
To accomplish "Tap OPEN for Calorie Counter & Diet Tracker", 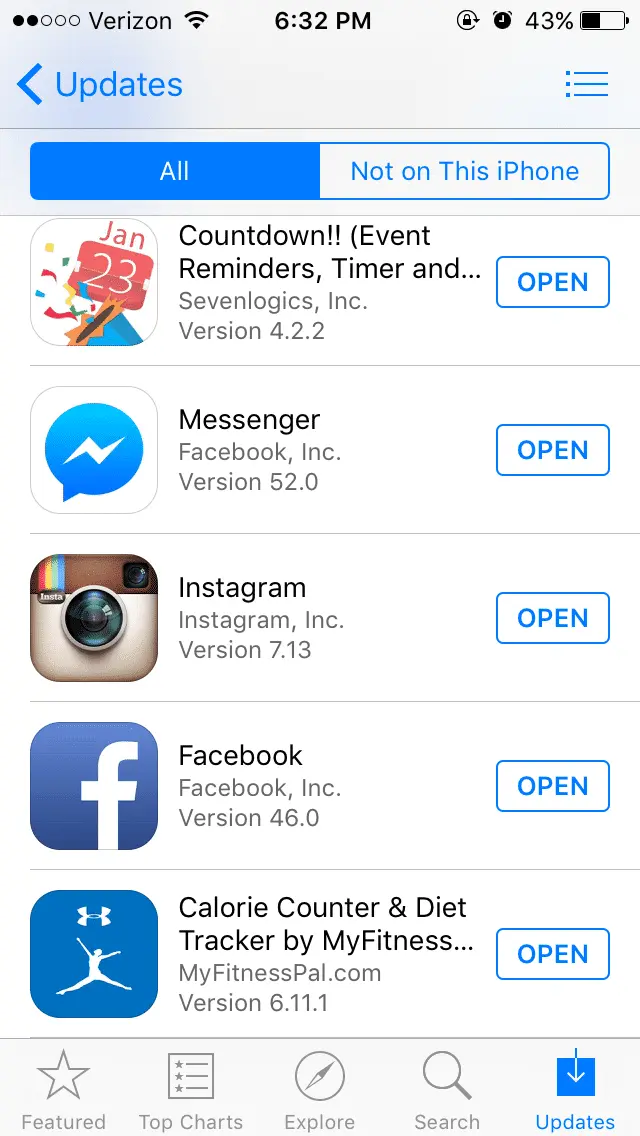I will [x=552, y=954].
